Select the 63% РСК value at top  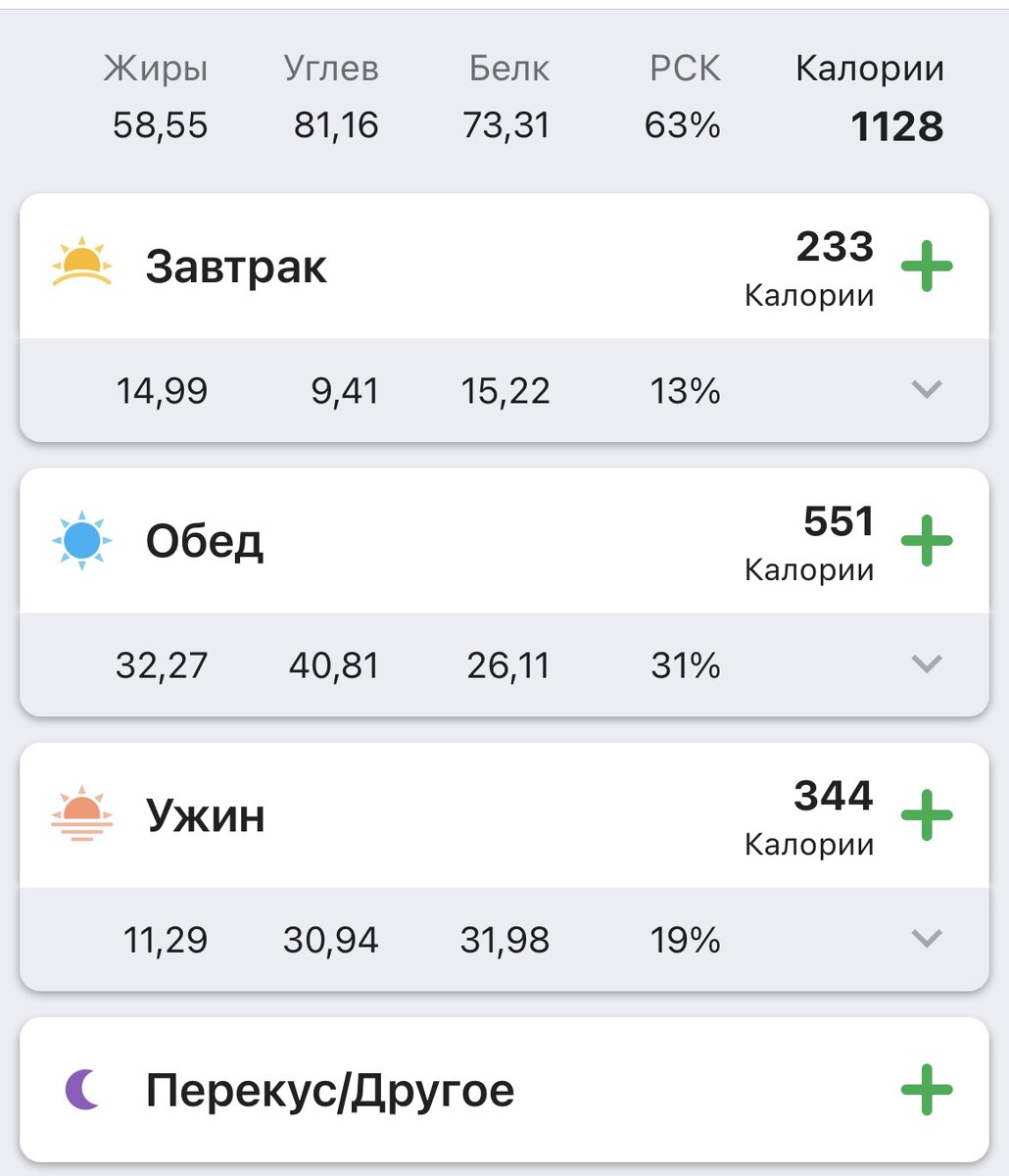[683, 125]
